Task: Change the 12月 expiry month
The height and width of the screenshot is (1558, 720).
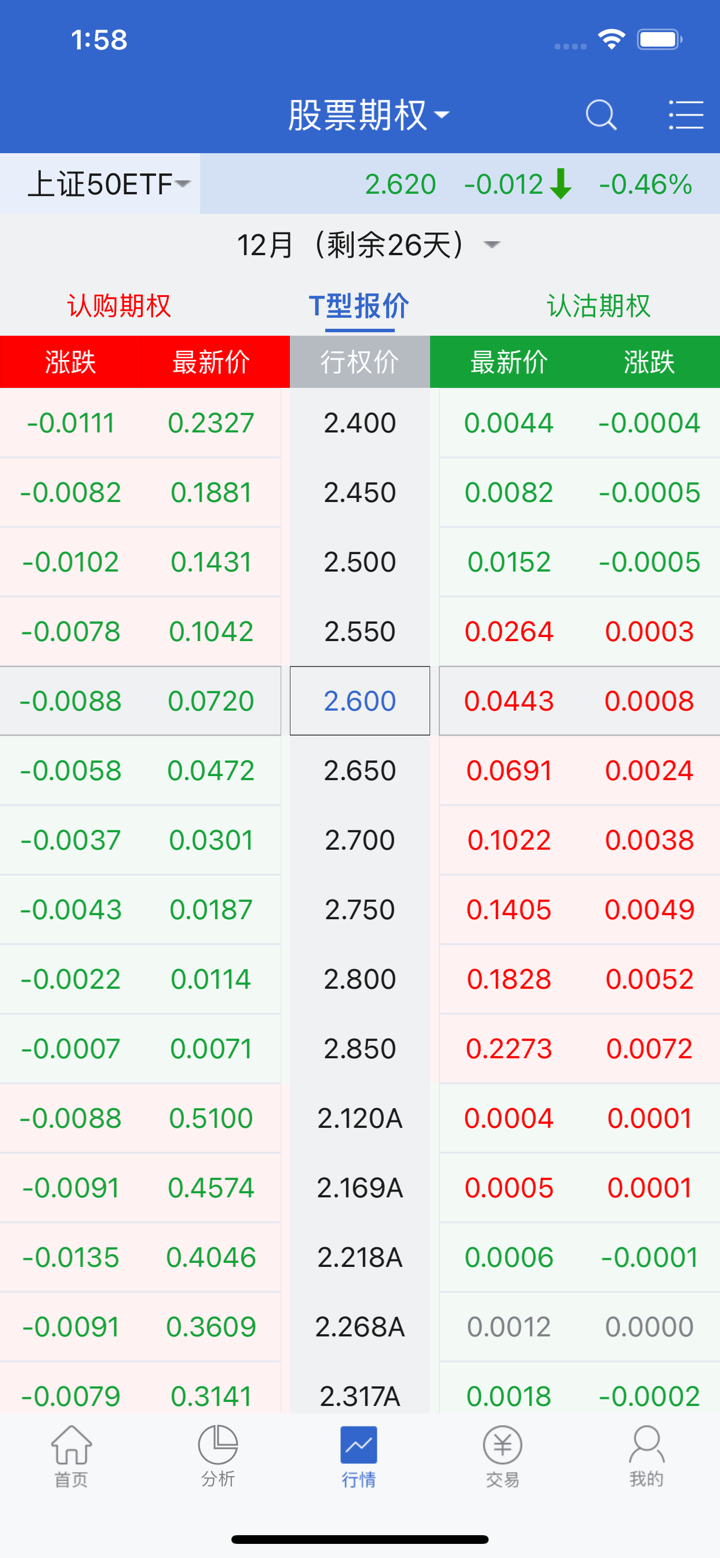Action: point(368,245)
